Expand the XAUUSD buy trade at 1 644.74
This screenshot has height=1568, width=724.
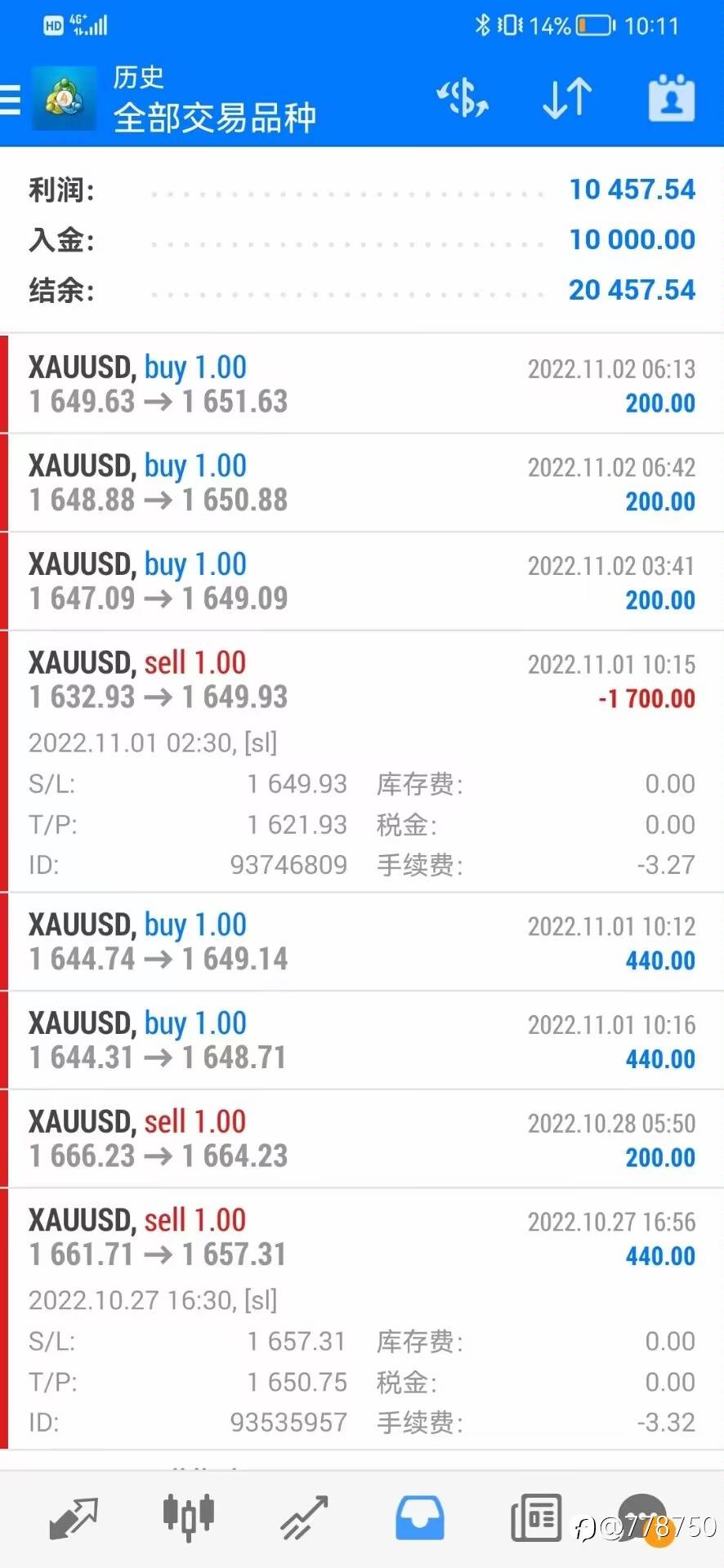[362, 942]
